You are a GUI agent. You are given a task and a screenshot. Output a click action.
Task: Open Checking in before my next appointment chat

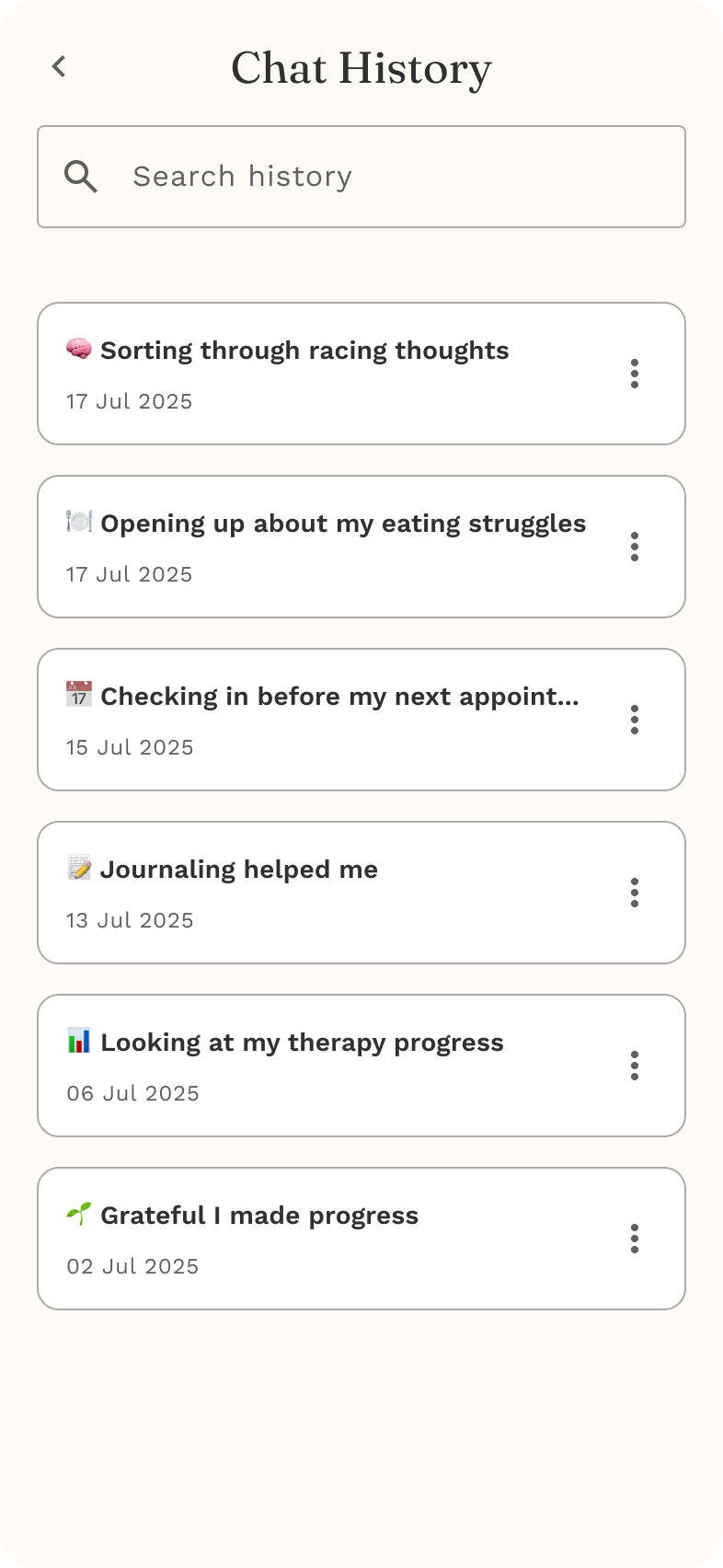click(x=322, y=718)
